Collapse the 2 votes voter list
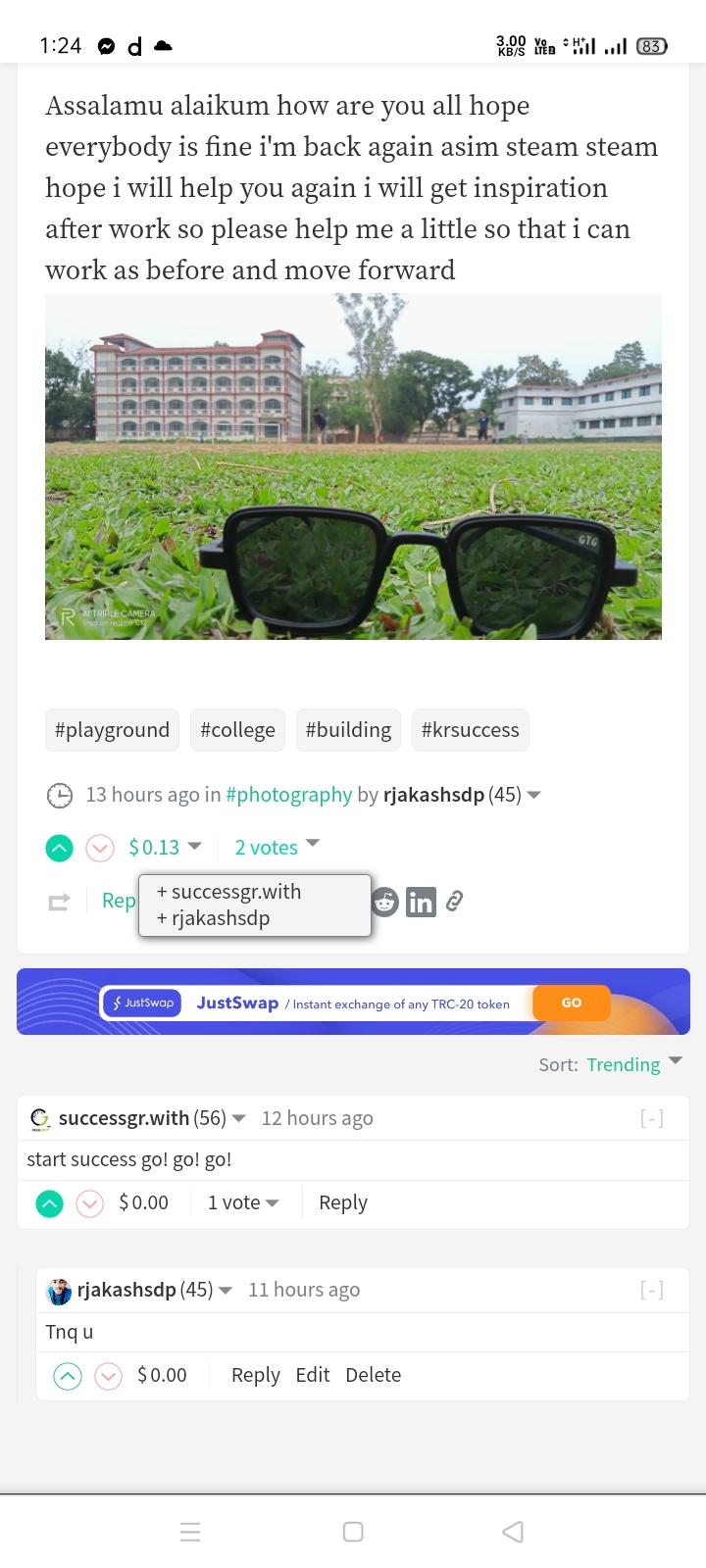The height and width of the screenshot is (1568, 706). (277, 847)
